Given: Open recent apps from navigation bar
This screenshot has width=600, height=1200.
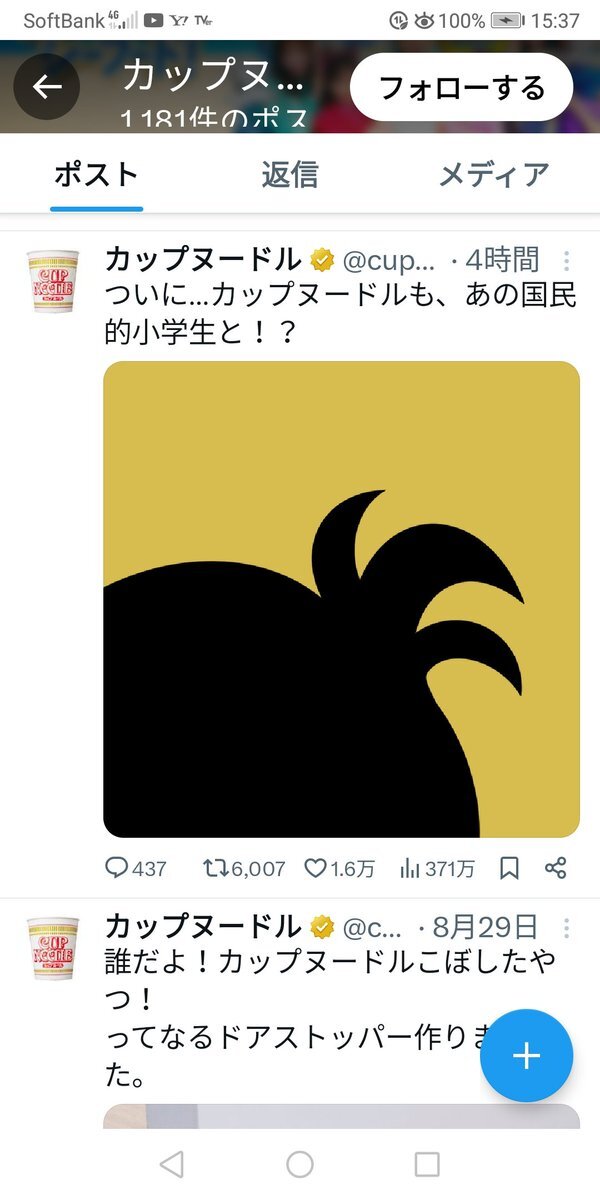Looking at the screenshot, I should [427, 1164].
